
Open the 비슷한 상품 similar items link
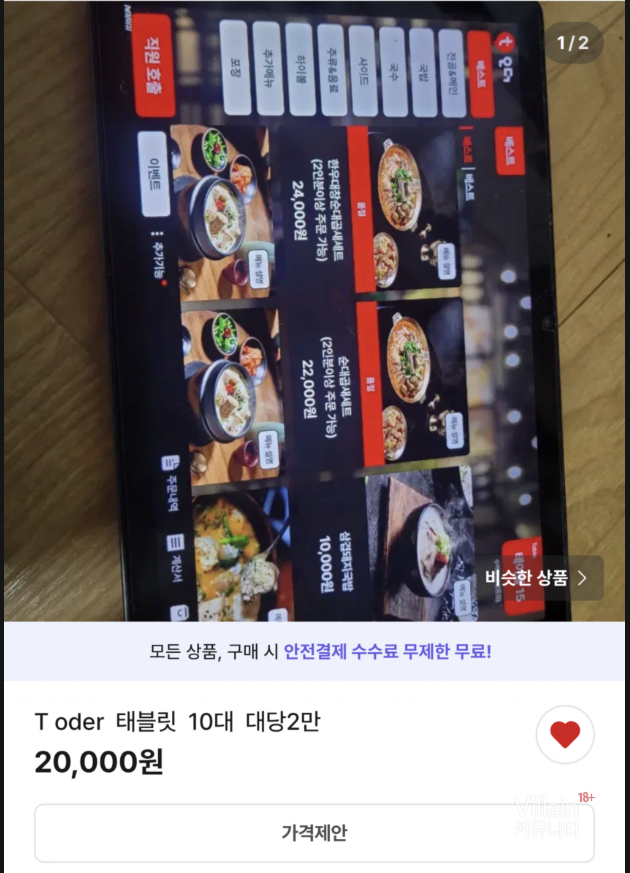537,577
